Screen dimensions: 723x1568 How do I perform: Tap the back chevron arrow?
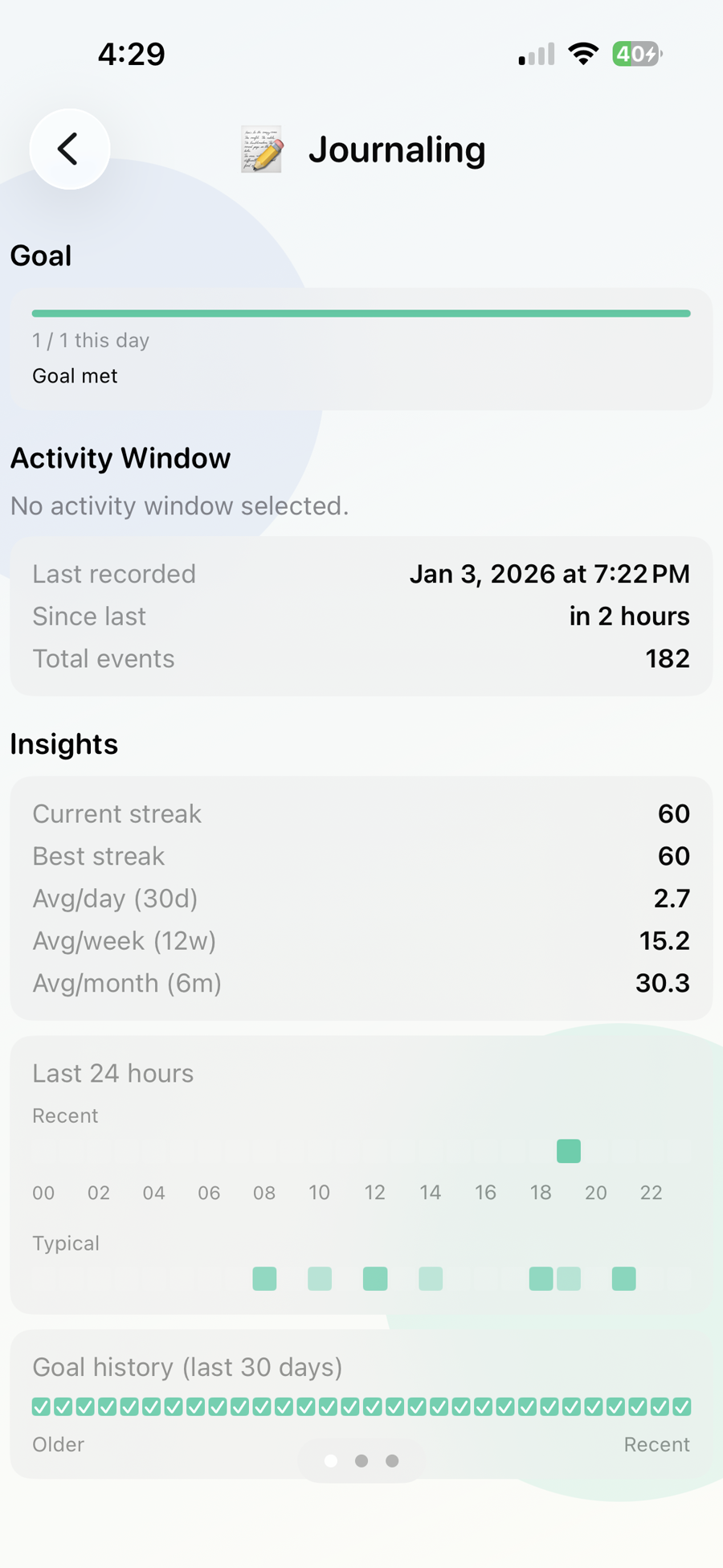(x=69, y=149)
